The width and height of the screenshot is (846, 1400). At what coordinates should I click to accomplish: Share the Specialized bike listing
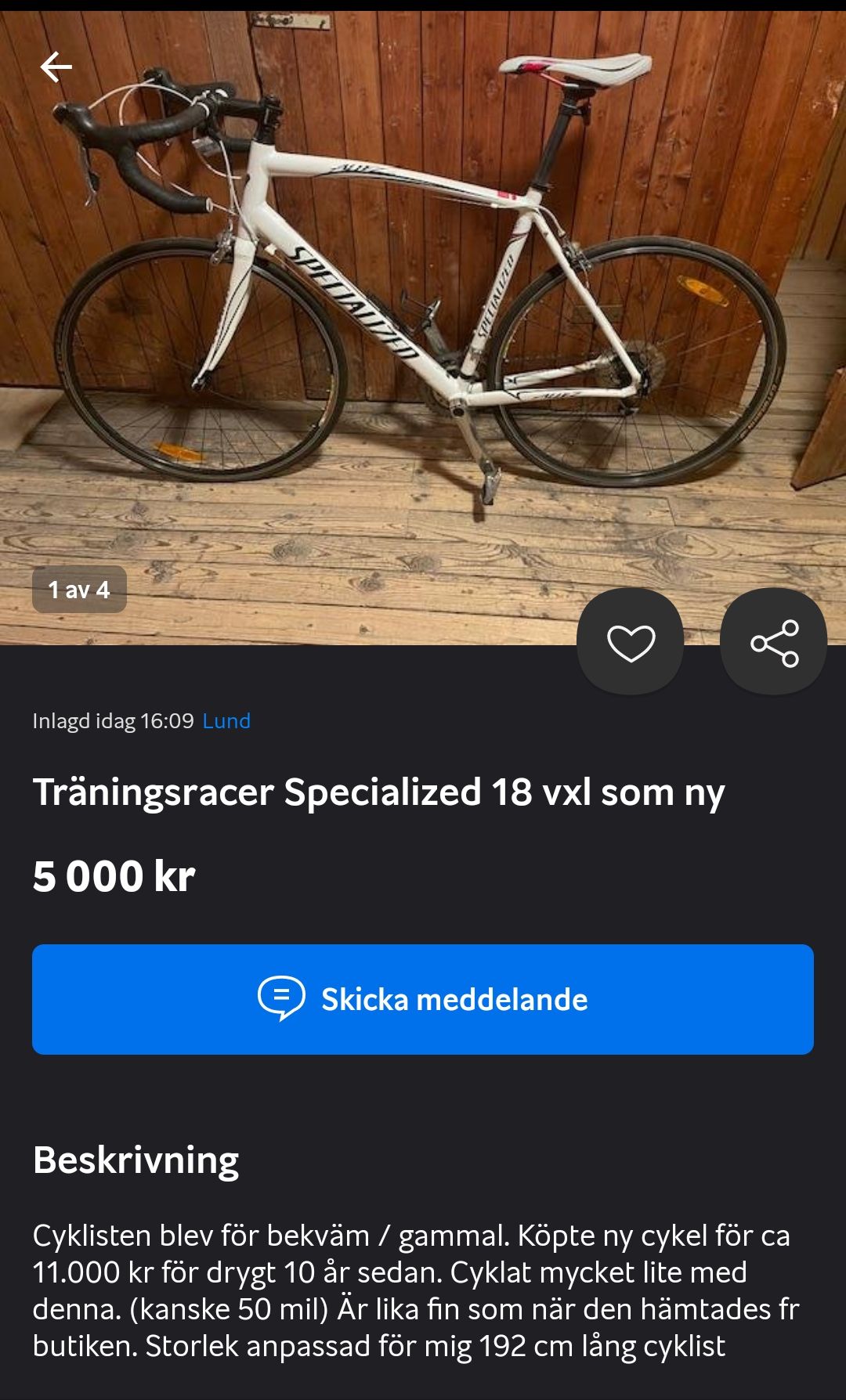click(774, 643)
